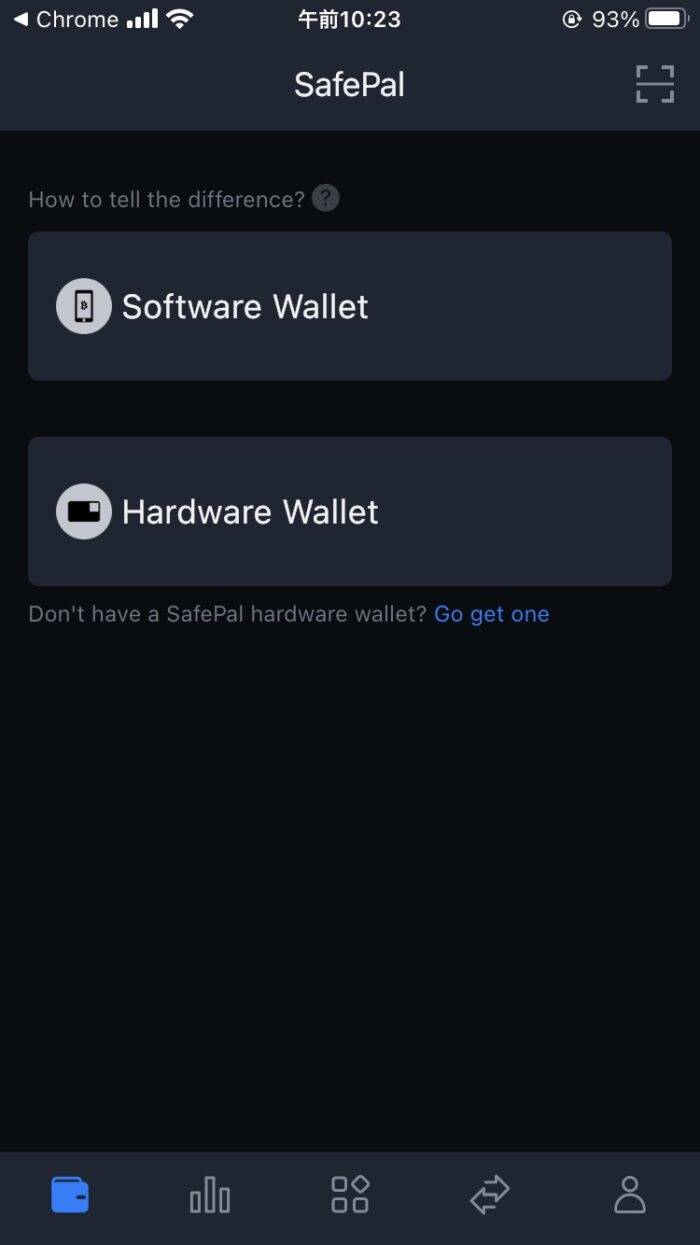Open the profile tab
700x1245 pixels.
pyautogui.click(x=630, y=1194)
